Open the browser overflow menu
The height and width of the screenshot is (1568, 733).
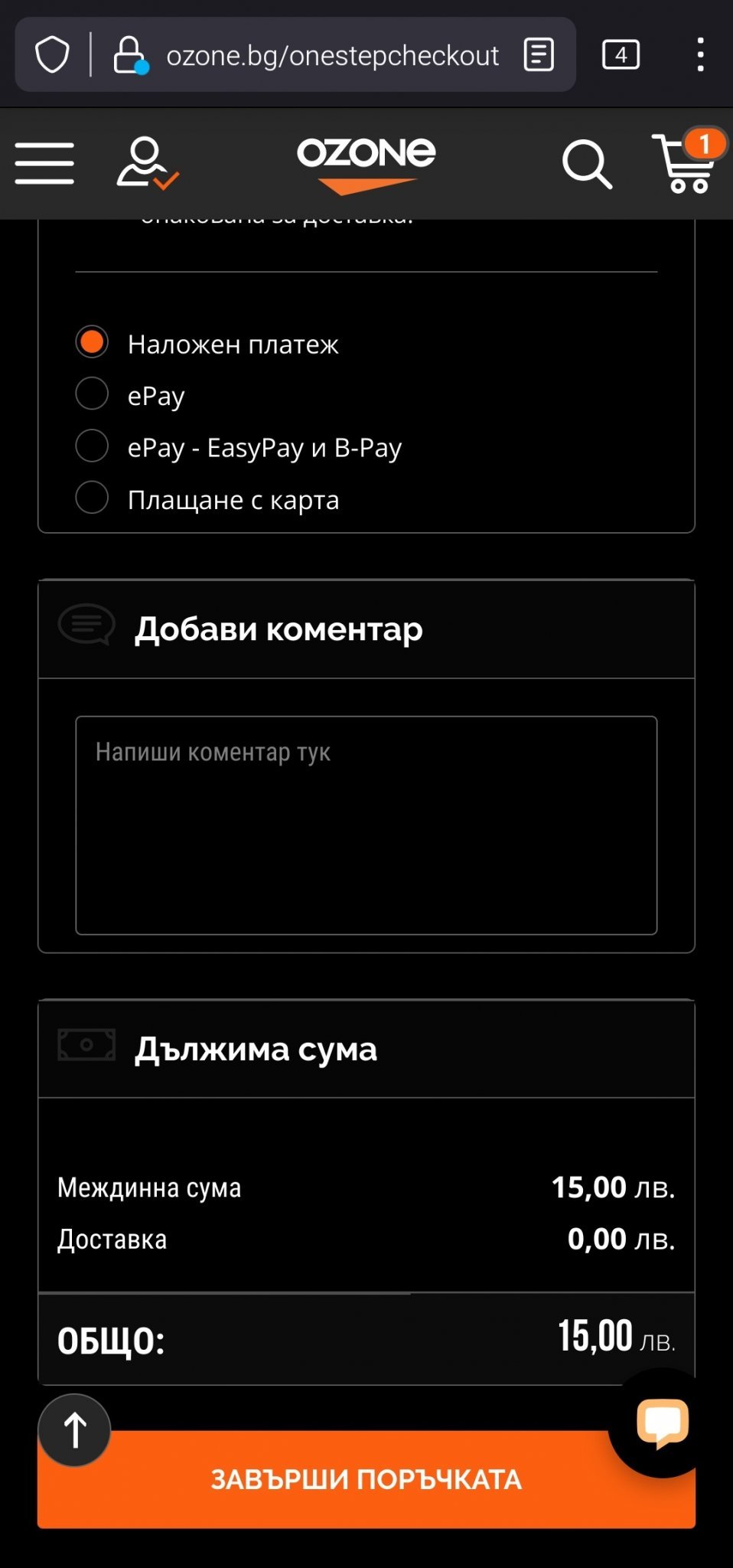(700, 55)
